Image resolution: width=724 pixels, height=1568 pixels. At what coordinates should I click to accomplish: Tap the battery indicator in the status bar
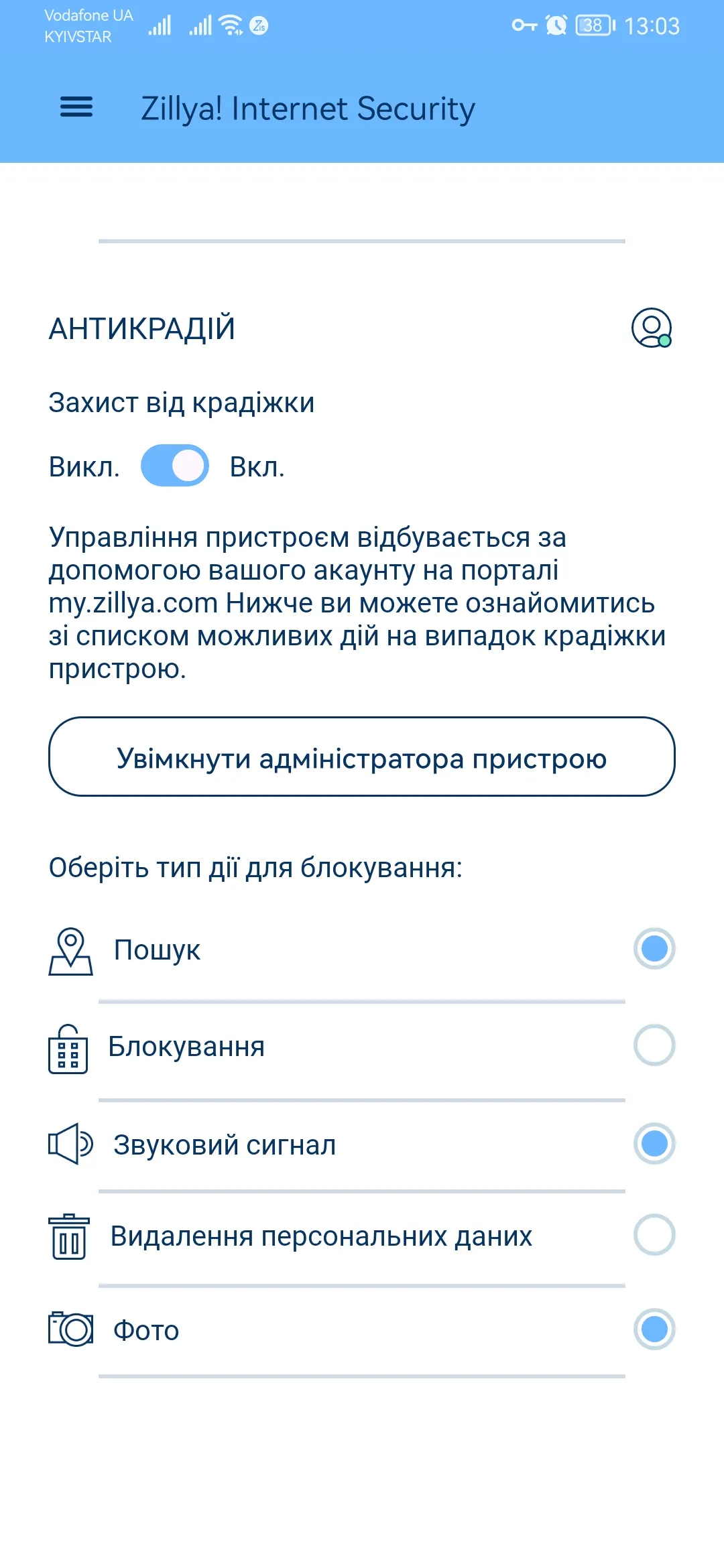tap(595, 25)
